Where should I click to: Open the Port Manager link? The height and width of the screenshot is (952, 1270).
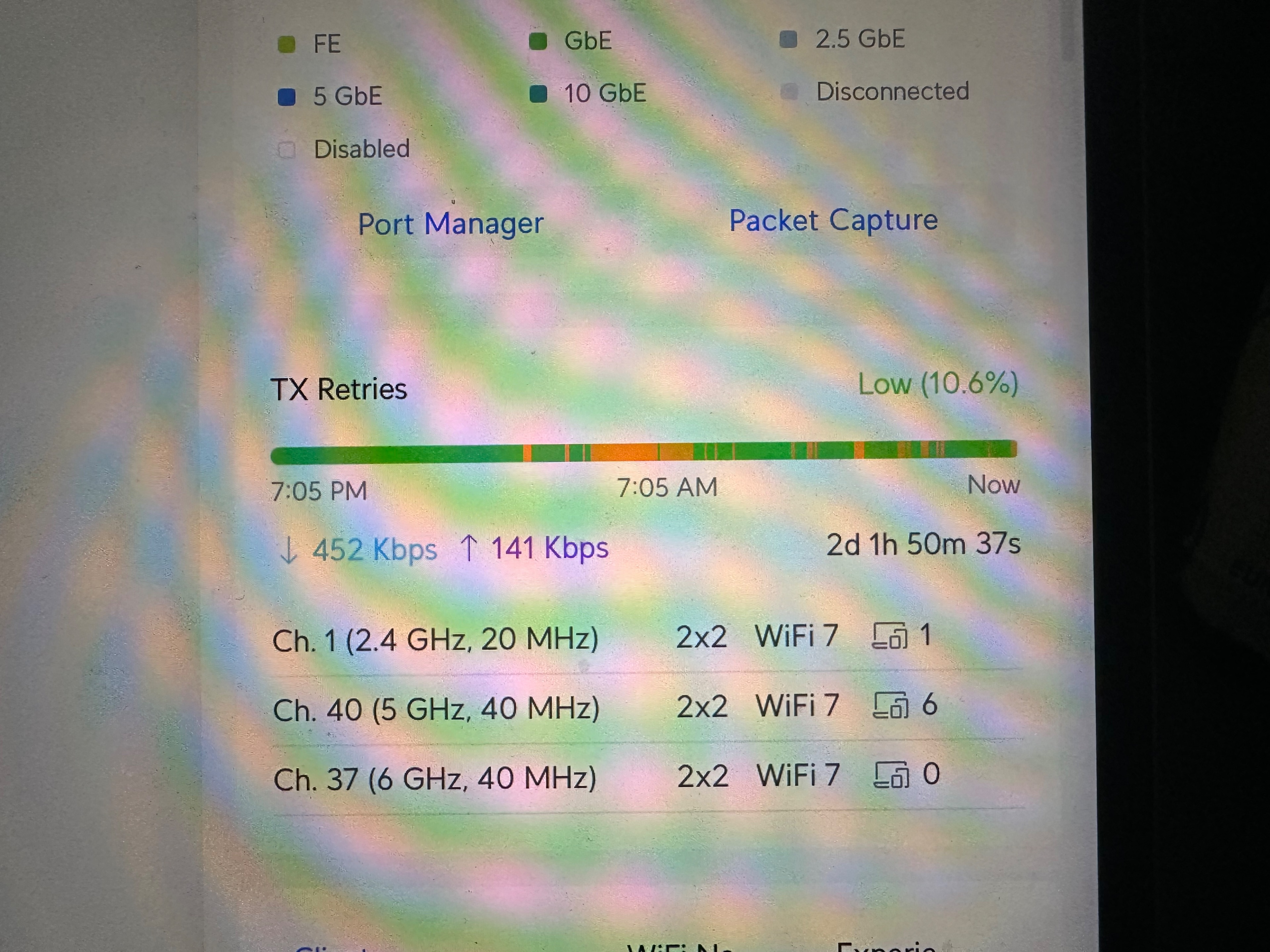(450, 223)
